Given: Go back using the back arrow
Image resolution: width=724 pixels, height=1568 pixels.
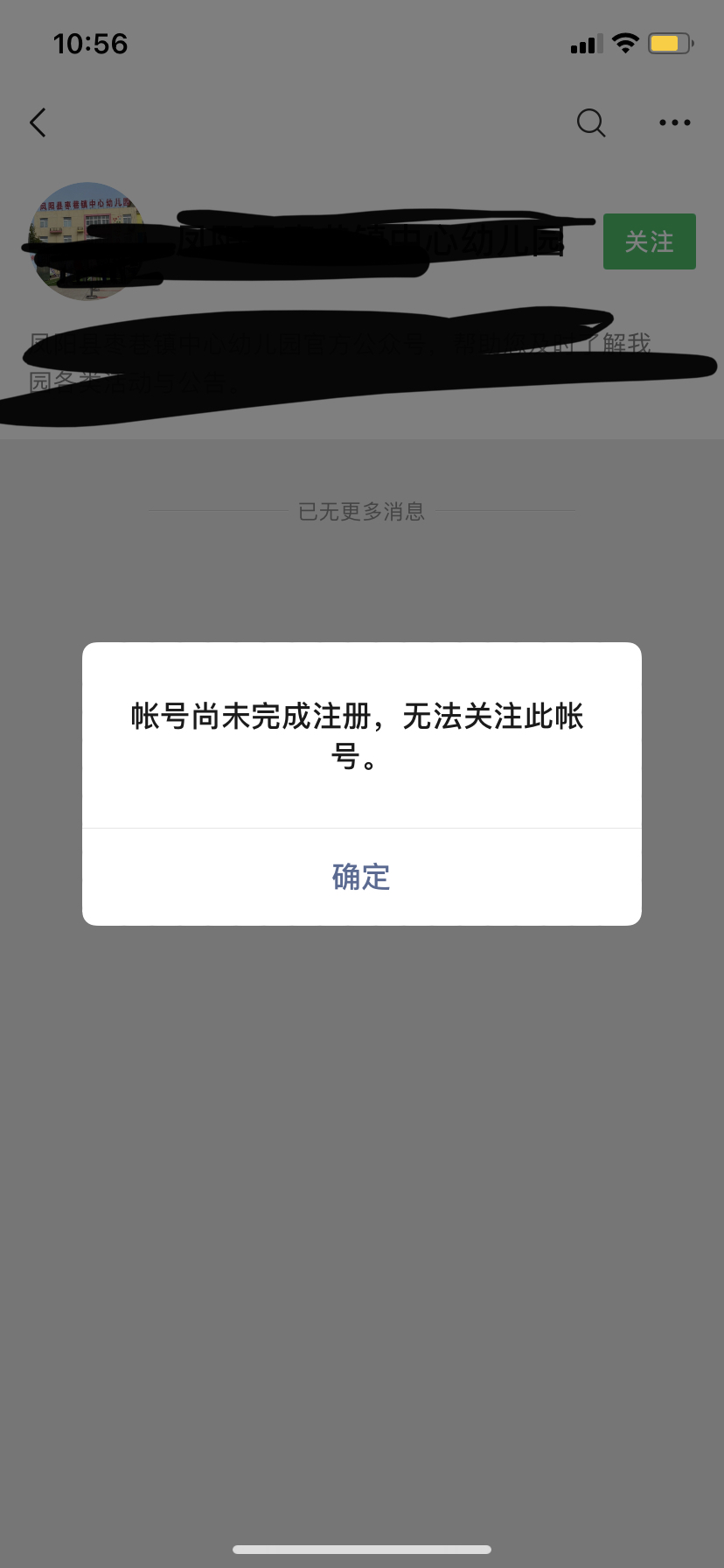Looking at the screenshot, I should [38, 122].
